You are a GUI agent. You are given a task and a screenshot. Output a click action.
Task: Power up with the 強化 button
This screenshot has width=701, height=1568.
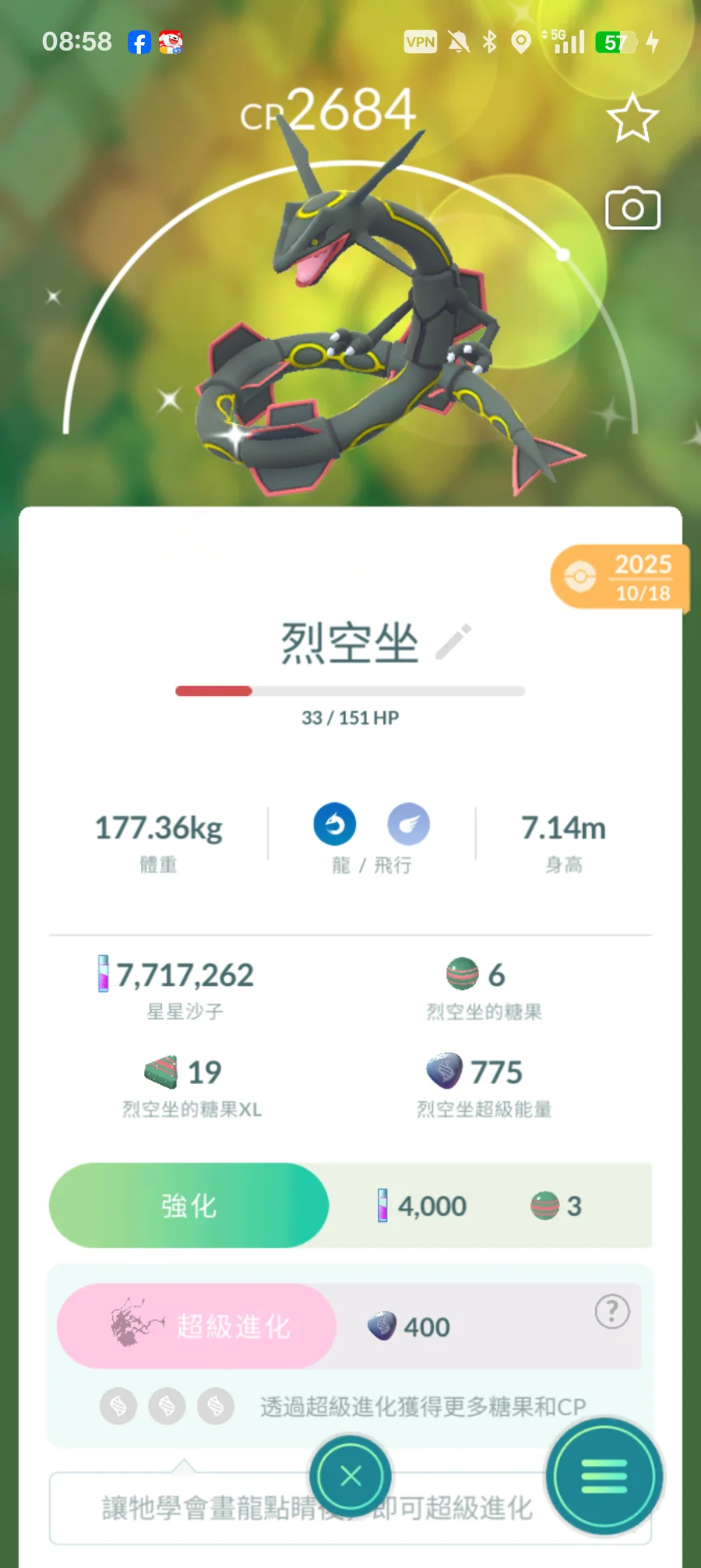click(x=188, y=1205)
